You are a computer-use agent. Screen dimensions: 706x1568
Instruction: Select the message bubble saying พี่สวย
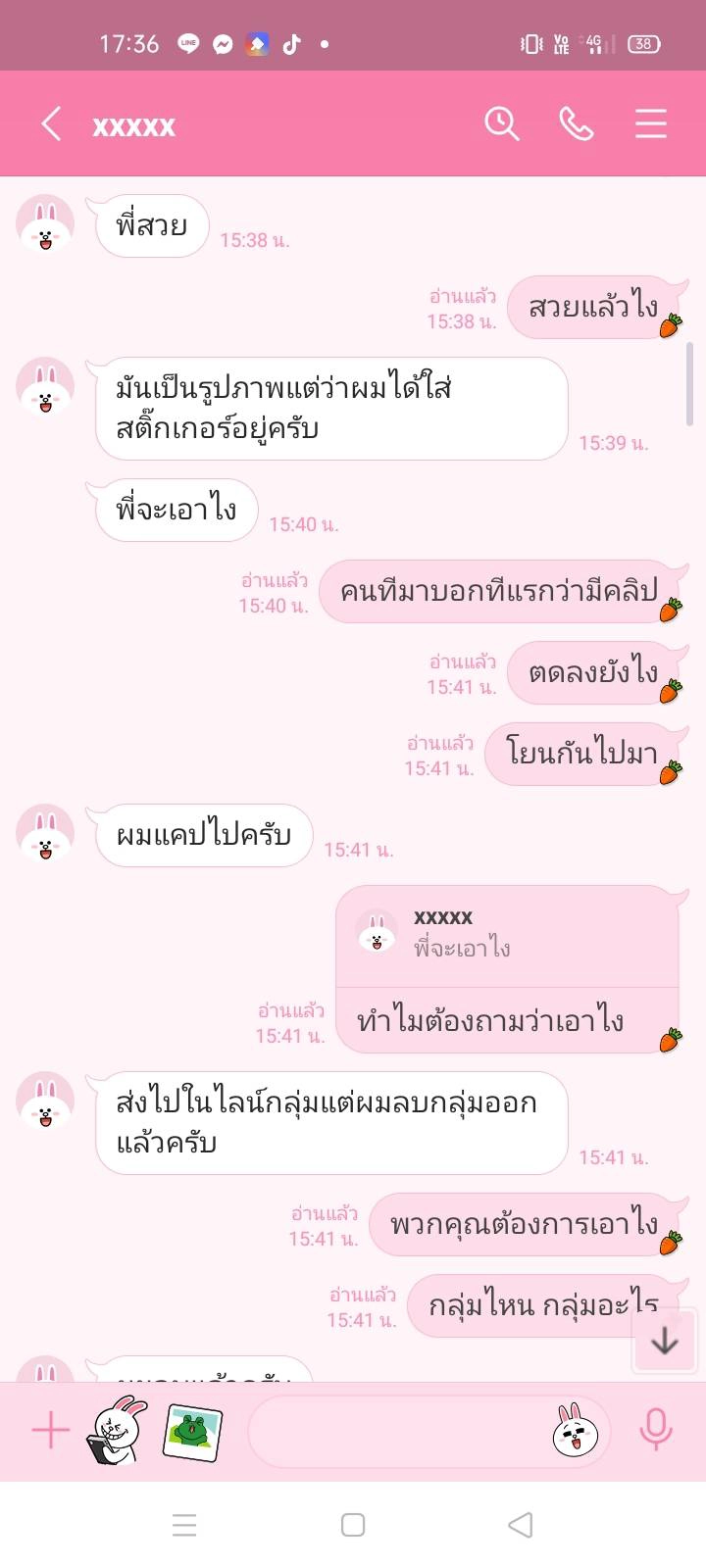152,225
